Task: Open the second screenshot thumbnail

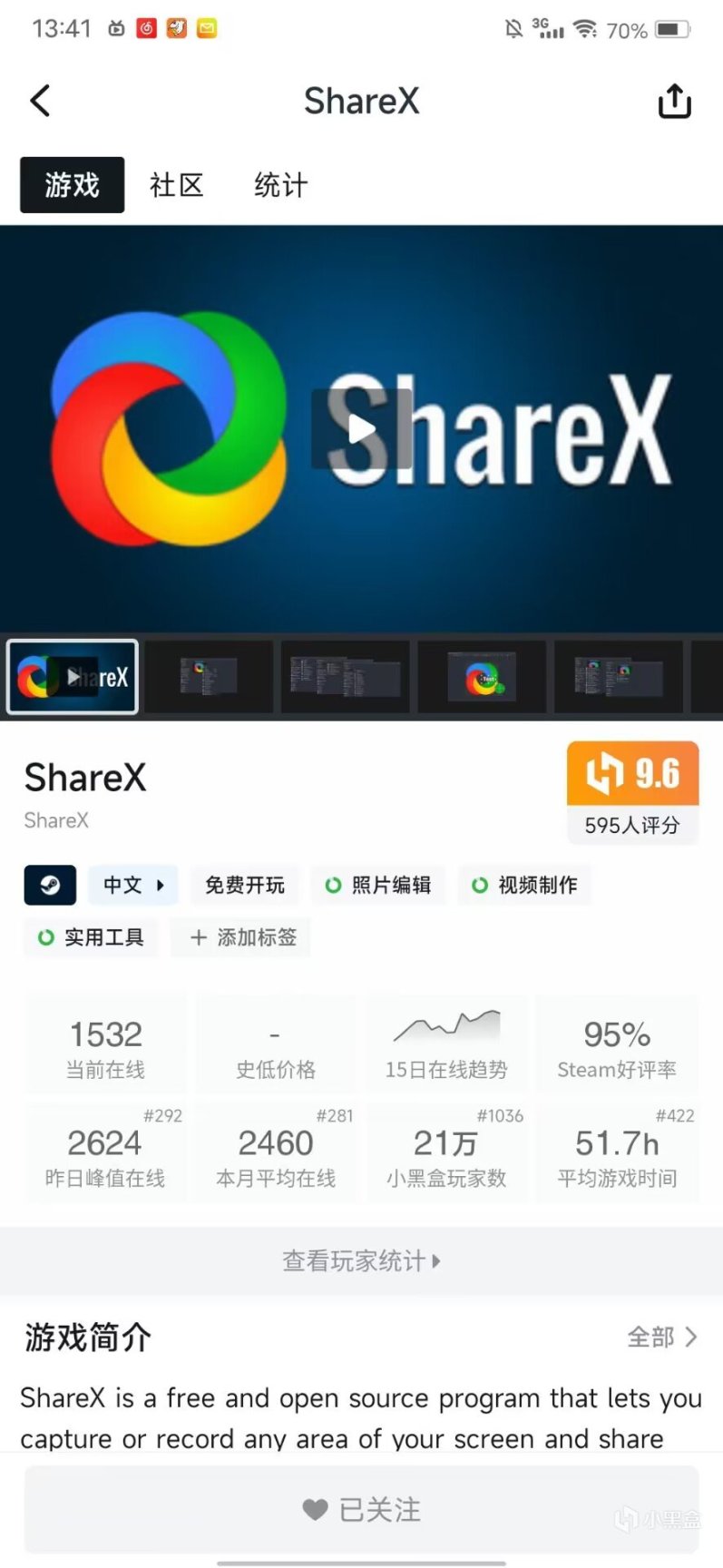Action: click(209, 677)
